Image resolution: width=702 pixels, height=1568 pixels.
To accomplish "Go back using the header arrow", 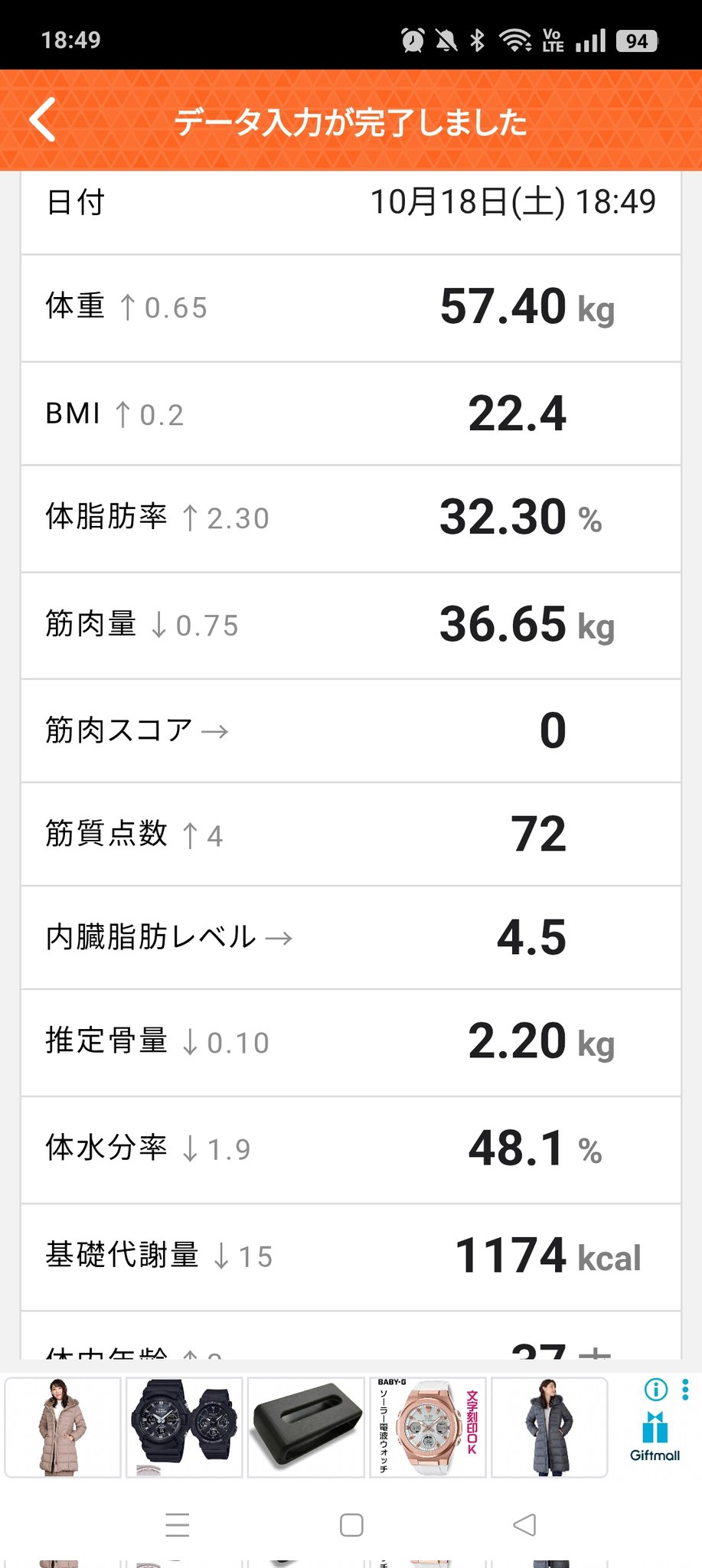I will [x=44, y=120].
